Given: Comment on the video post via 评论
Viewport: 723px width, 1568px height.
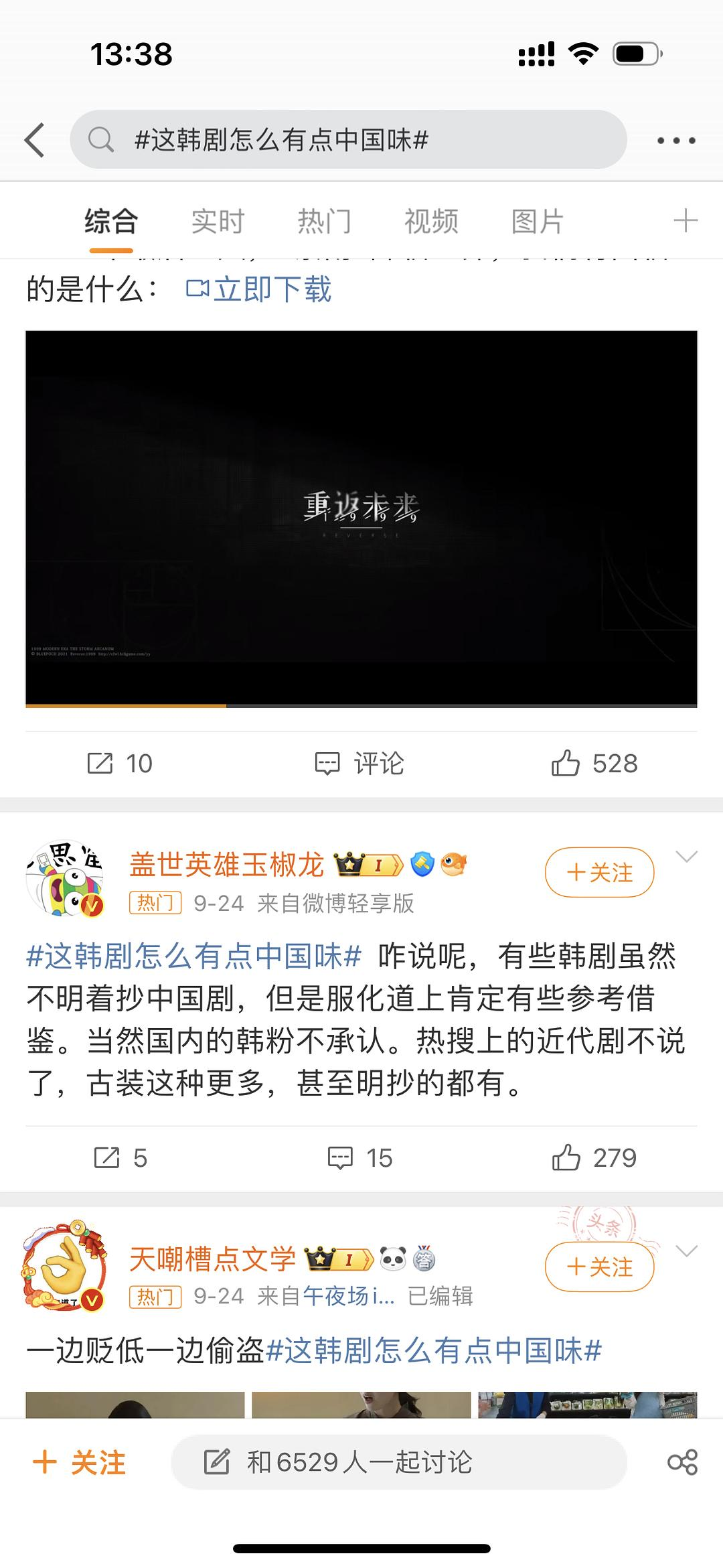Looking at the screenshot, I should pyautogui.click(x=360, y=764).
